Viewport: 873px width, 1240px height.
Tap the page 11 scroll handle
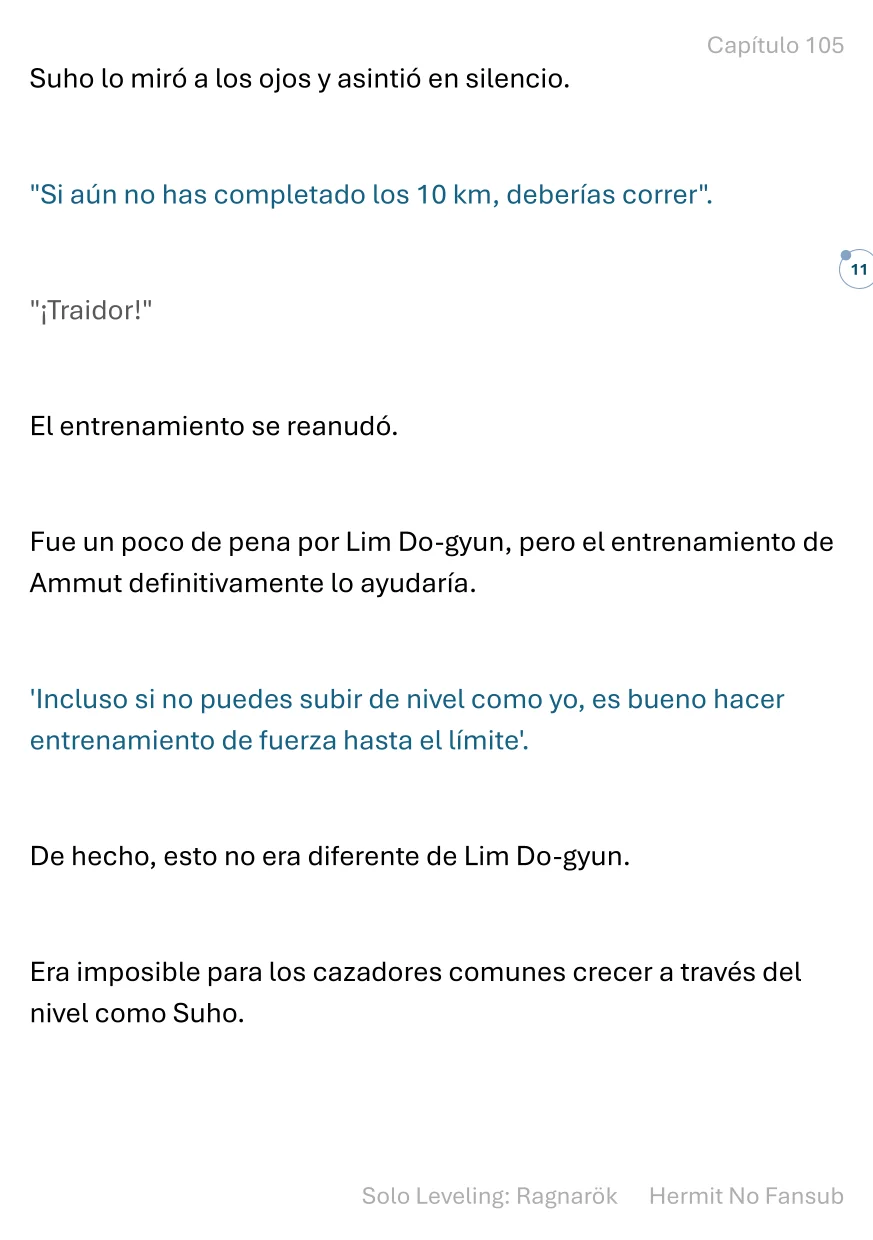[x=857, y=269]
